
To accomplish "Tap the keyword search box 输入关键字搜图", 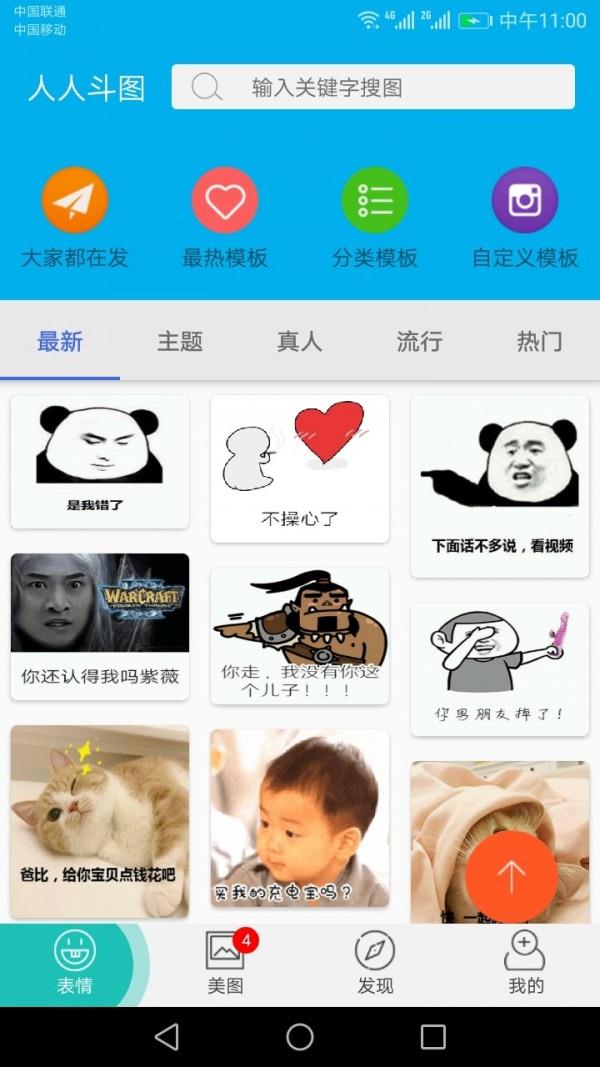I will pyautogui.click(x=372, y=87).
